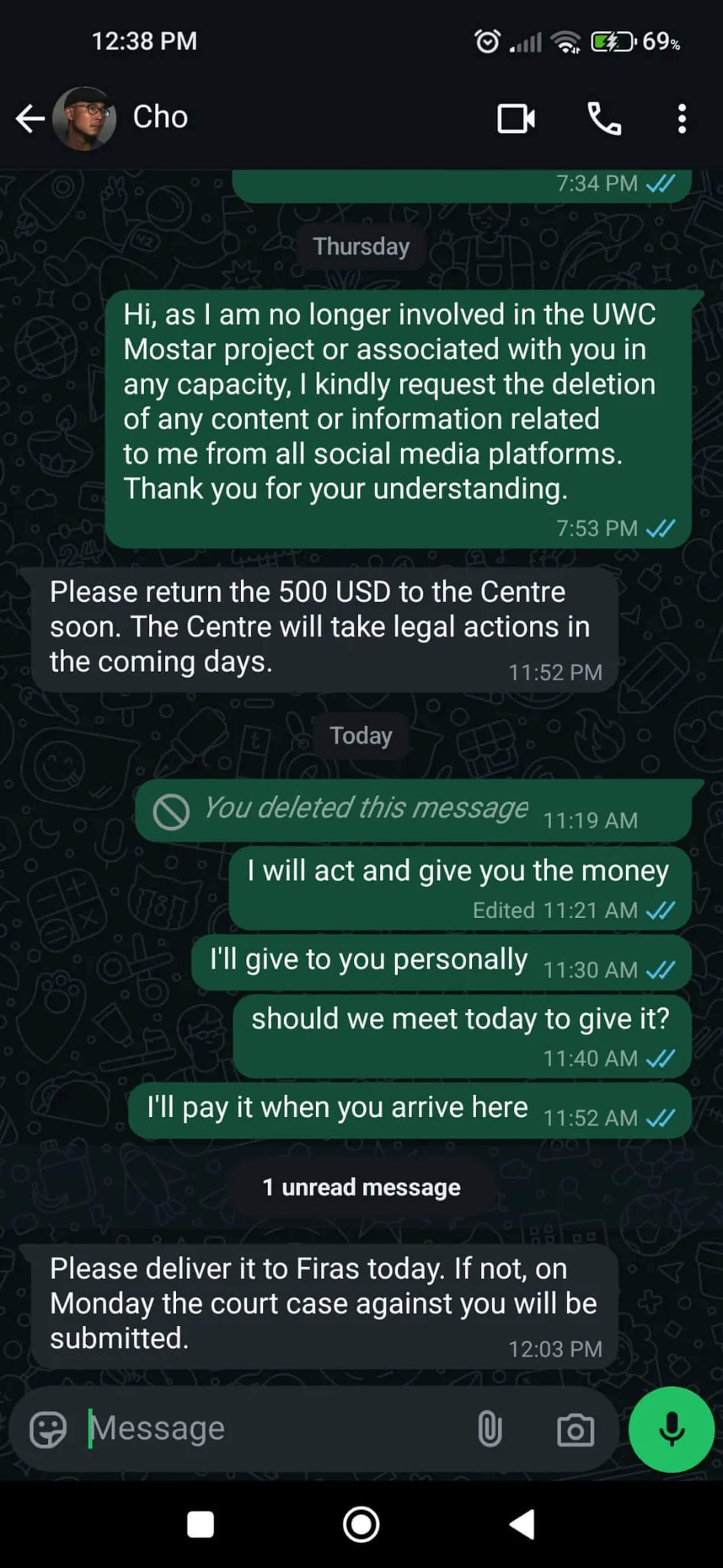Go back to the chats list
This screenshot has width=723, height=1568.
(29, 118)
